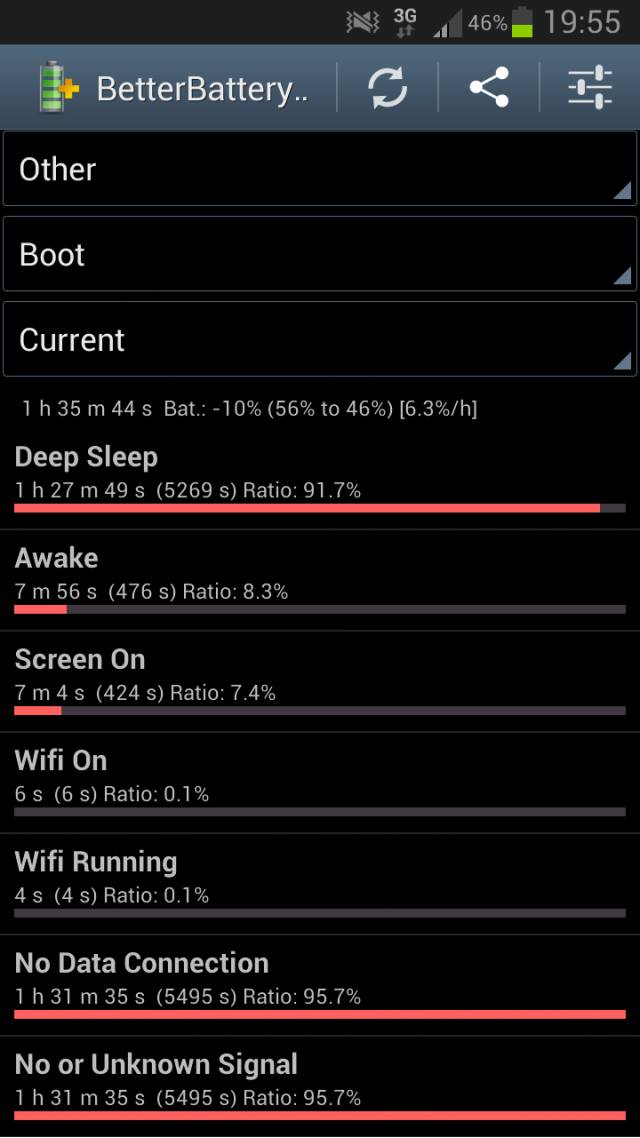
Task: Select the Awake row
Action: point(320,579)
